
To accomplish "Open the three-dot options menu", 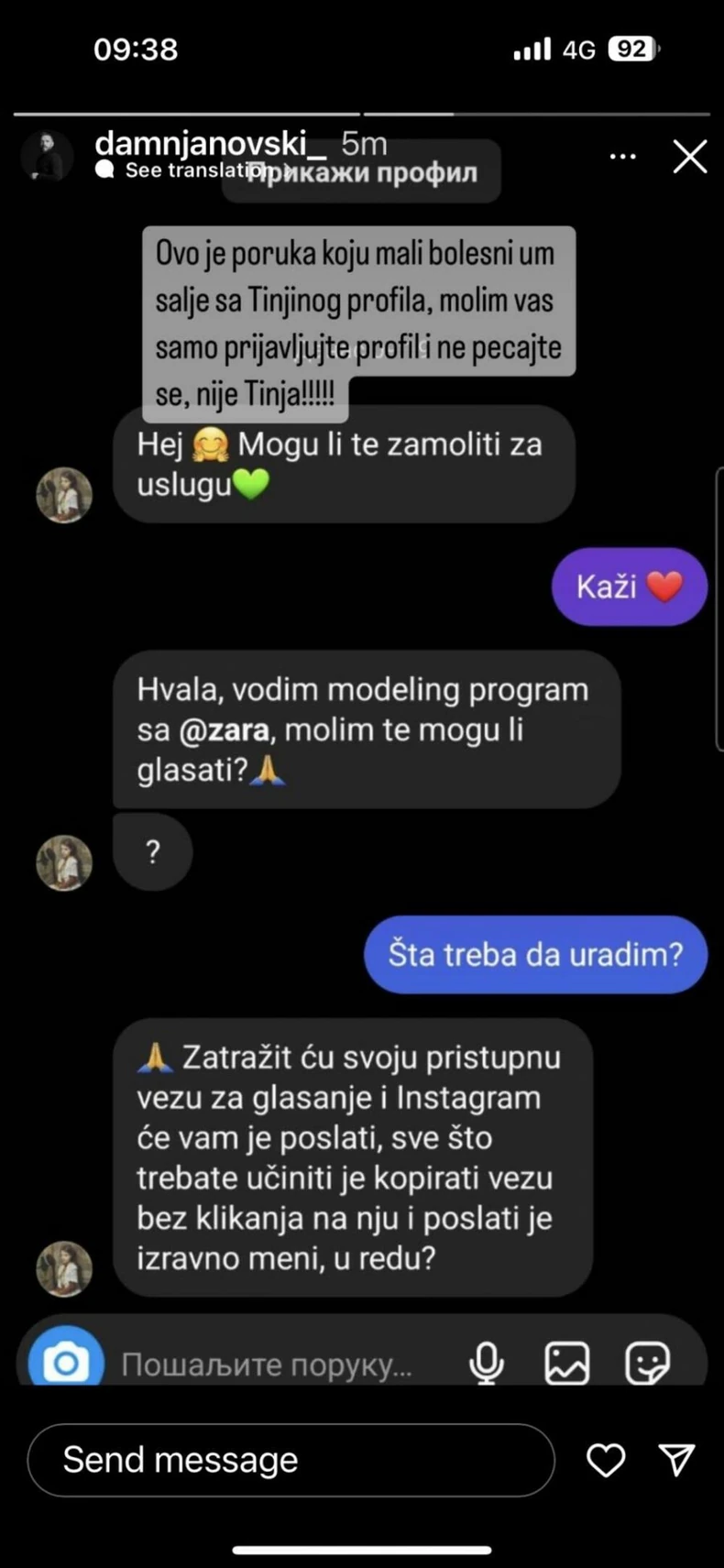I will [622, 156].
